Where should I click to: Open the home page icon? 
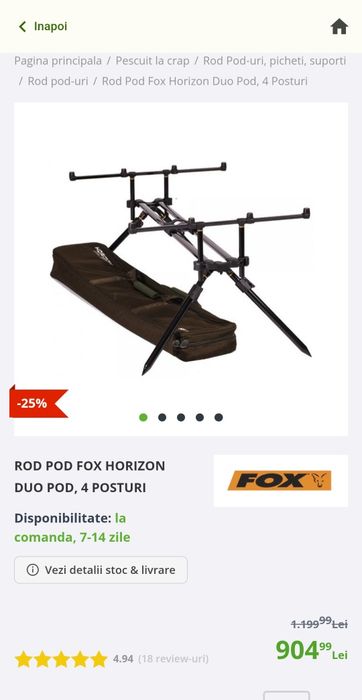pos(339,27)
